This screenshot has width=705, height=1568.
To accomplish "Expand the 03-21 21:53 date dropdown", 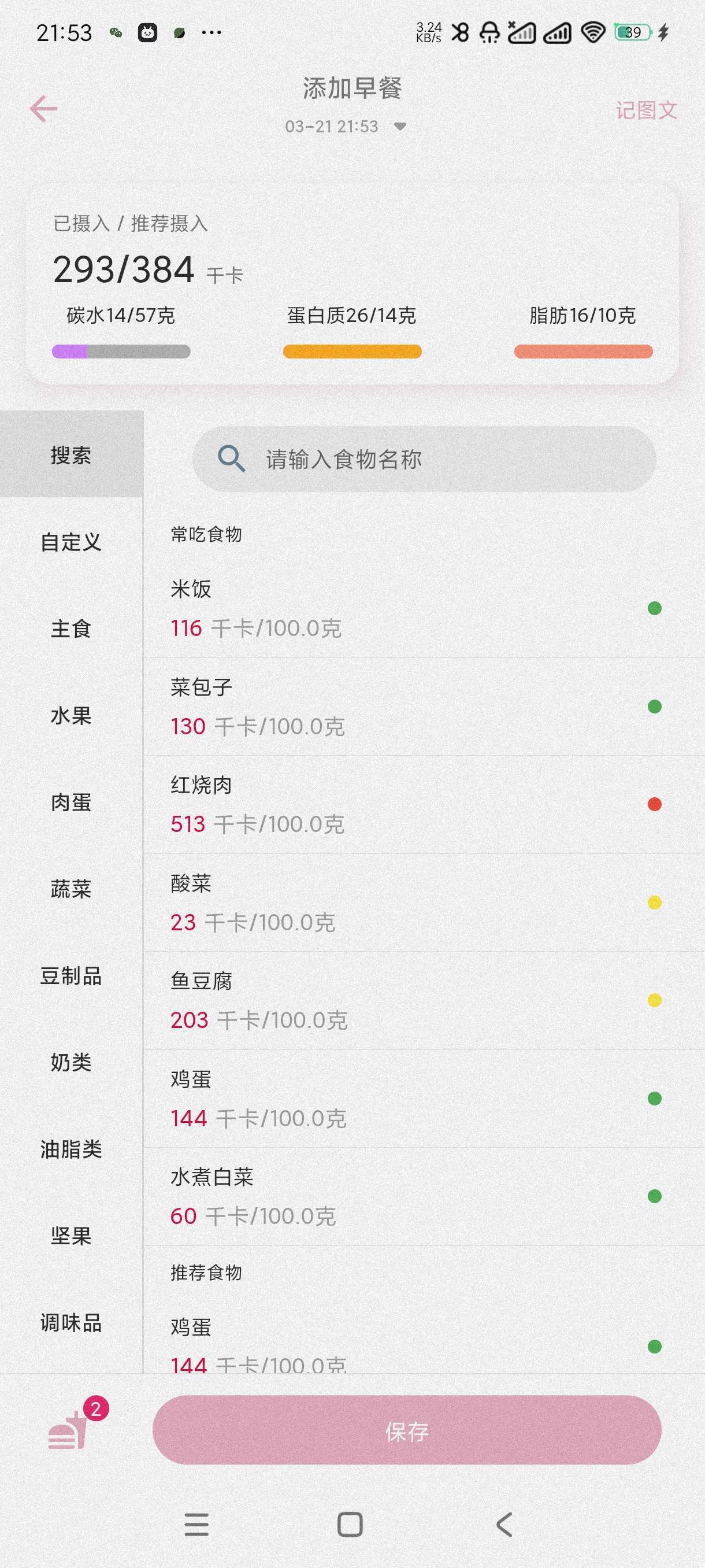I will pyautogui.click(x=400, y=127).
